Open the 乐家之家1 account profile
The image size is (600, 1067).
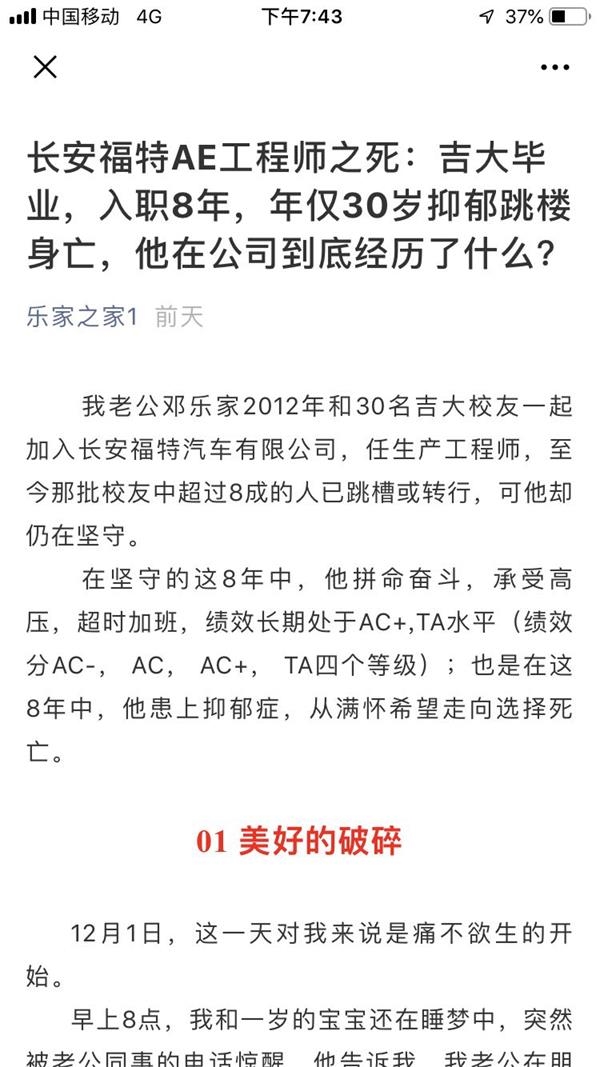pos(81,317)
